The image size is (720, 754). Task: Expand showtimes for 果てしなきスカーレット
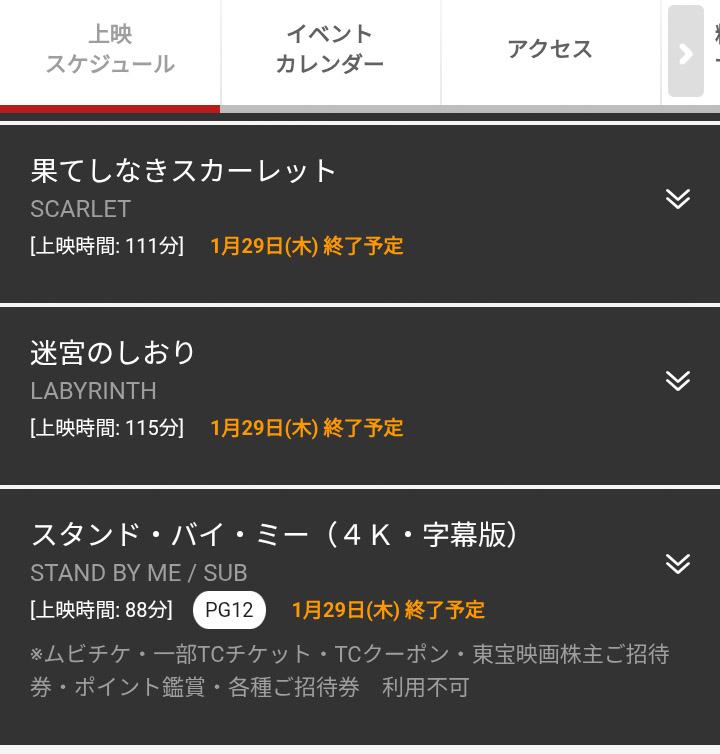pyautogui.click(x=677, y=198)
